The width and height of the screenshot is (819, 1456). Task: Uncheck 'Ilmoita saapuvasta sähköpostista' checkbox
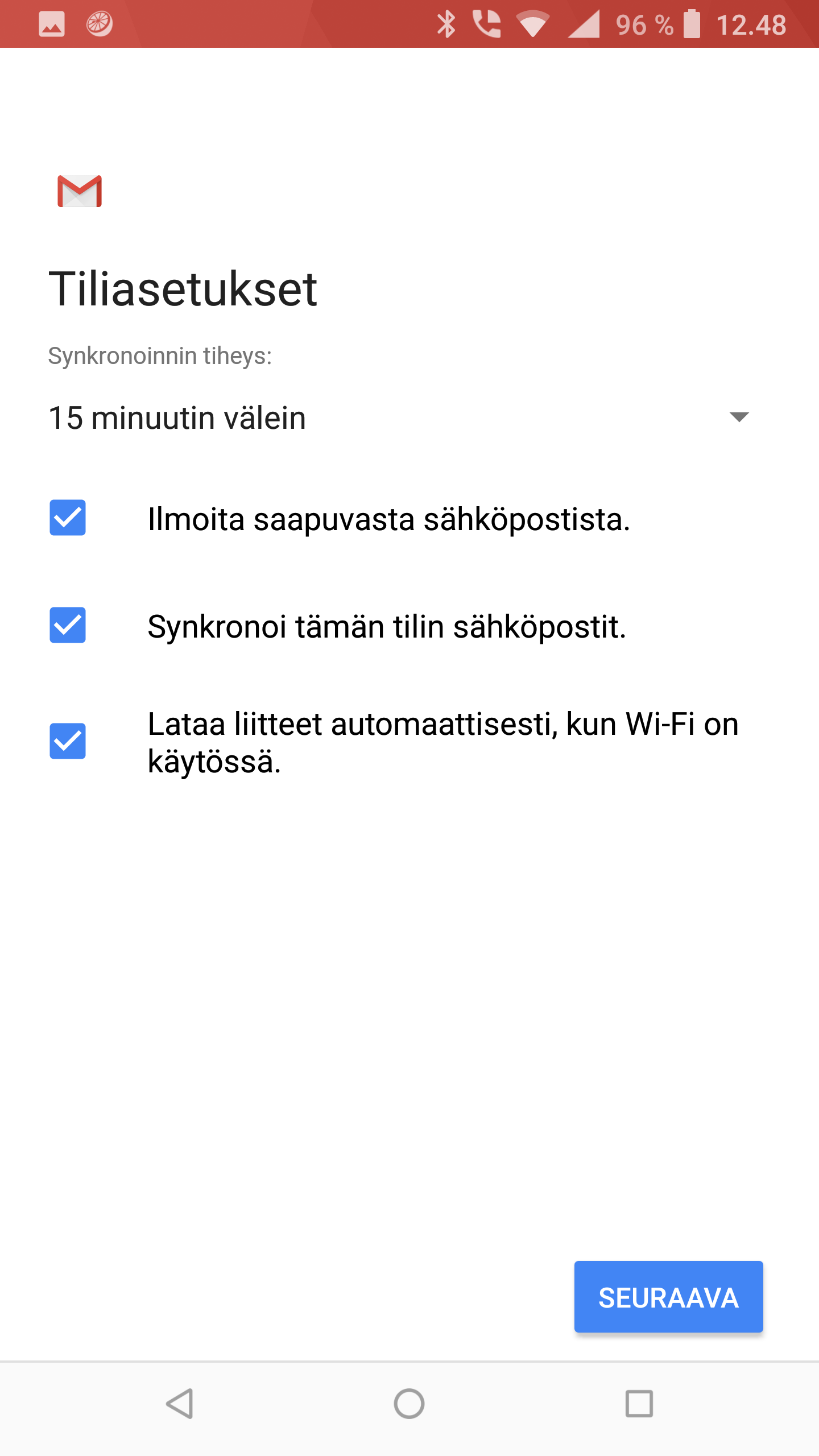68,518
